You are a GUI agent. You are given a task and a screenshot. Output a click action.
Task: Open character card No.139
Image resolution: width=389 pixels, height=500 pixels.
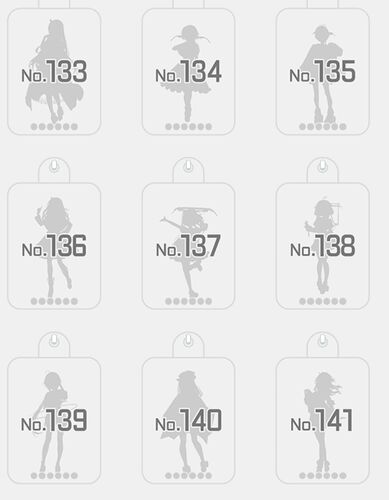(54, 420)
